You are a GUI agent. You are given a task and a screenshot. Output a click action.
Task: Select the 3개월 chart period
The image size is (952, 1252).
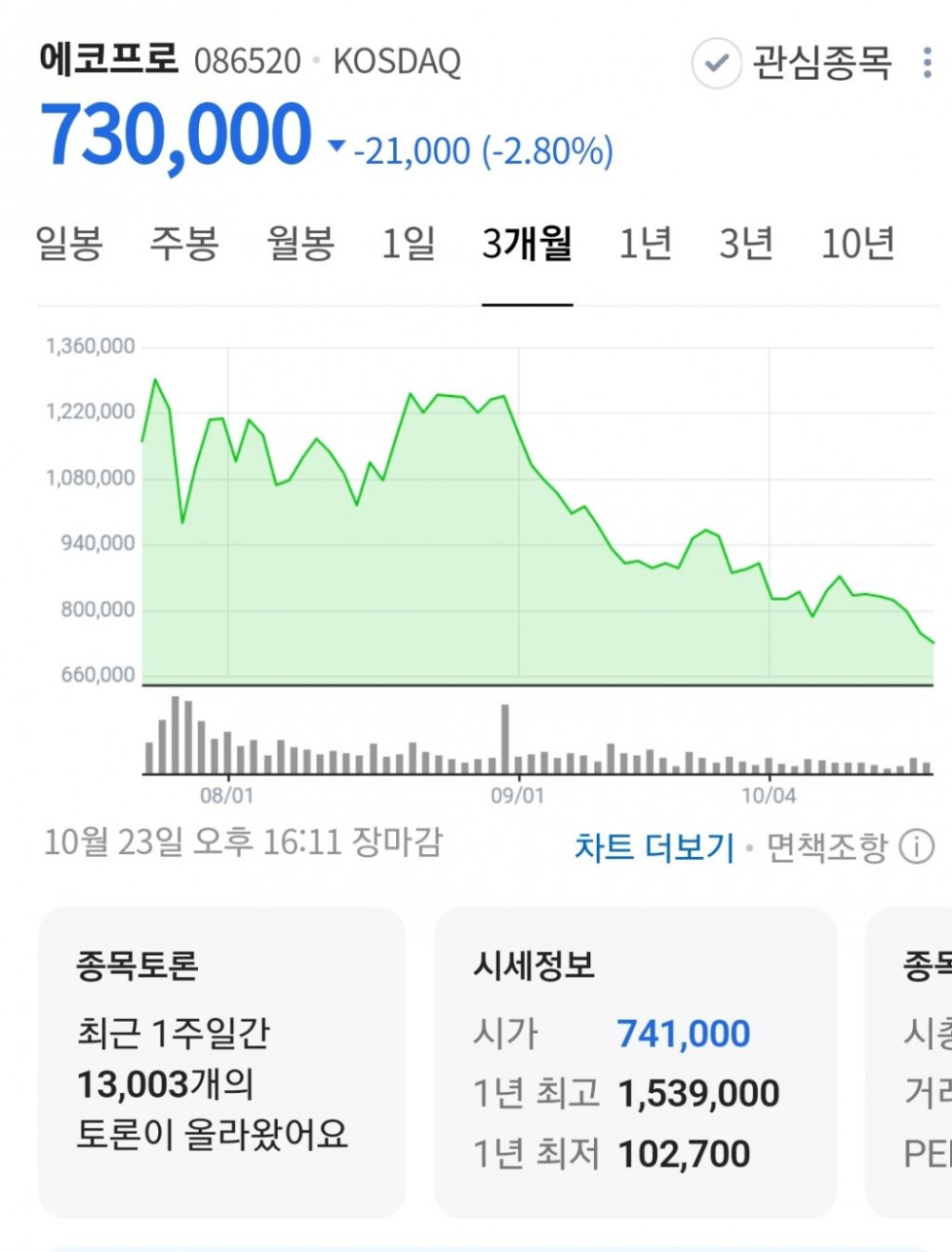click(526, 244)
